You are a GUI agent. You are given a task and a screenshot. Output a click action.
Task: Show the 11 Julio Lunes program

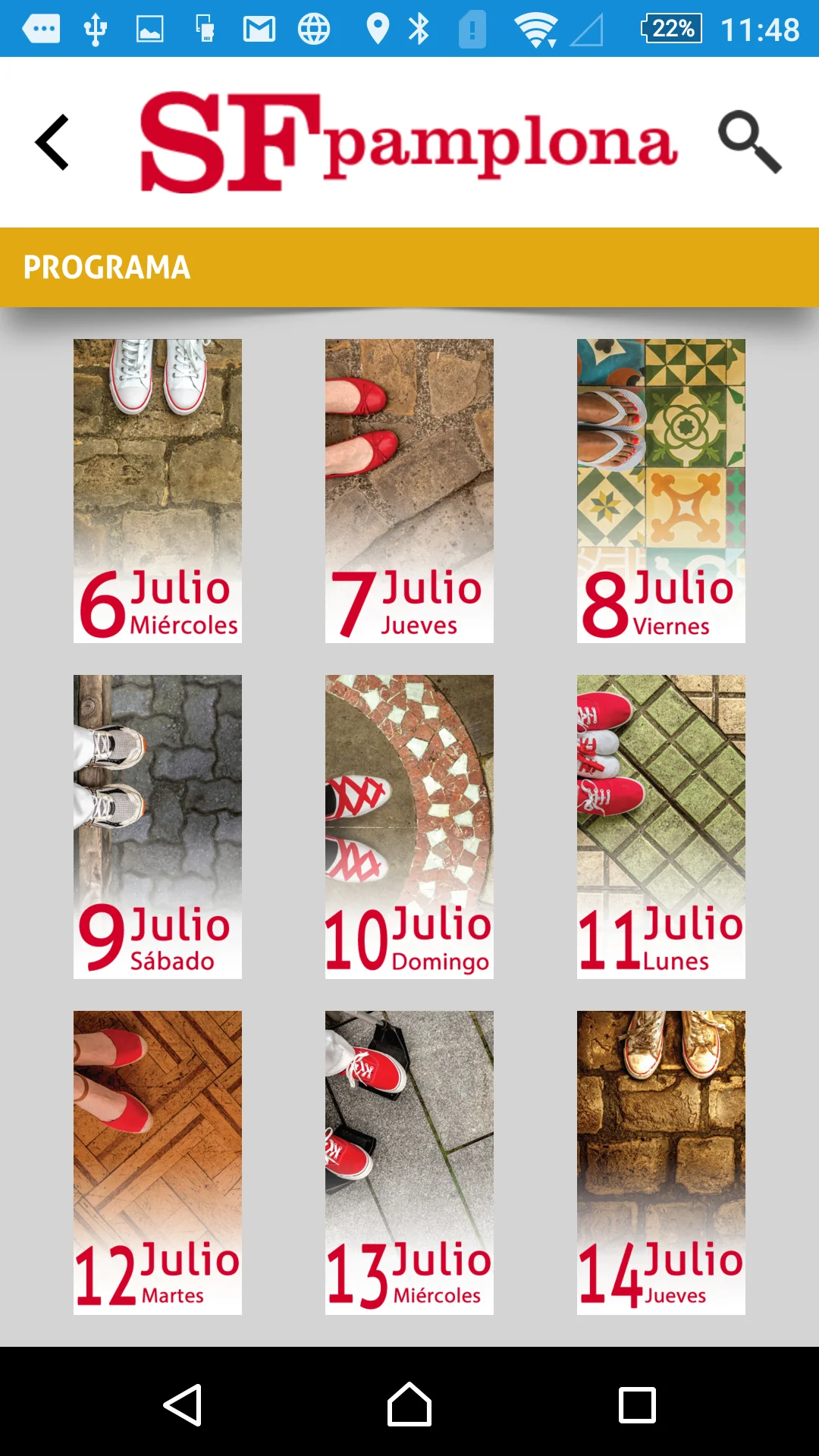coord(661,827)
